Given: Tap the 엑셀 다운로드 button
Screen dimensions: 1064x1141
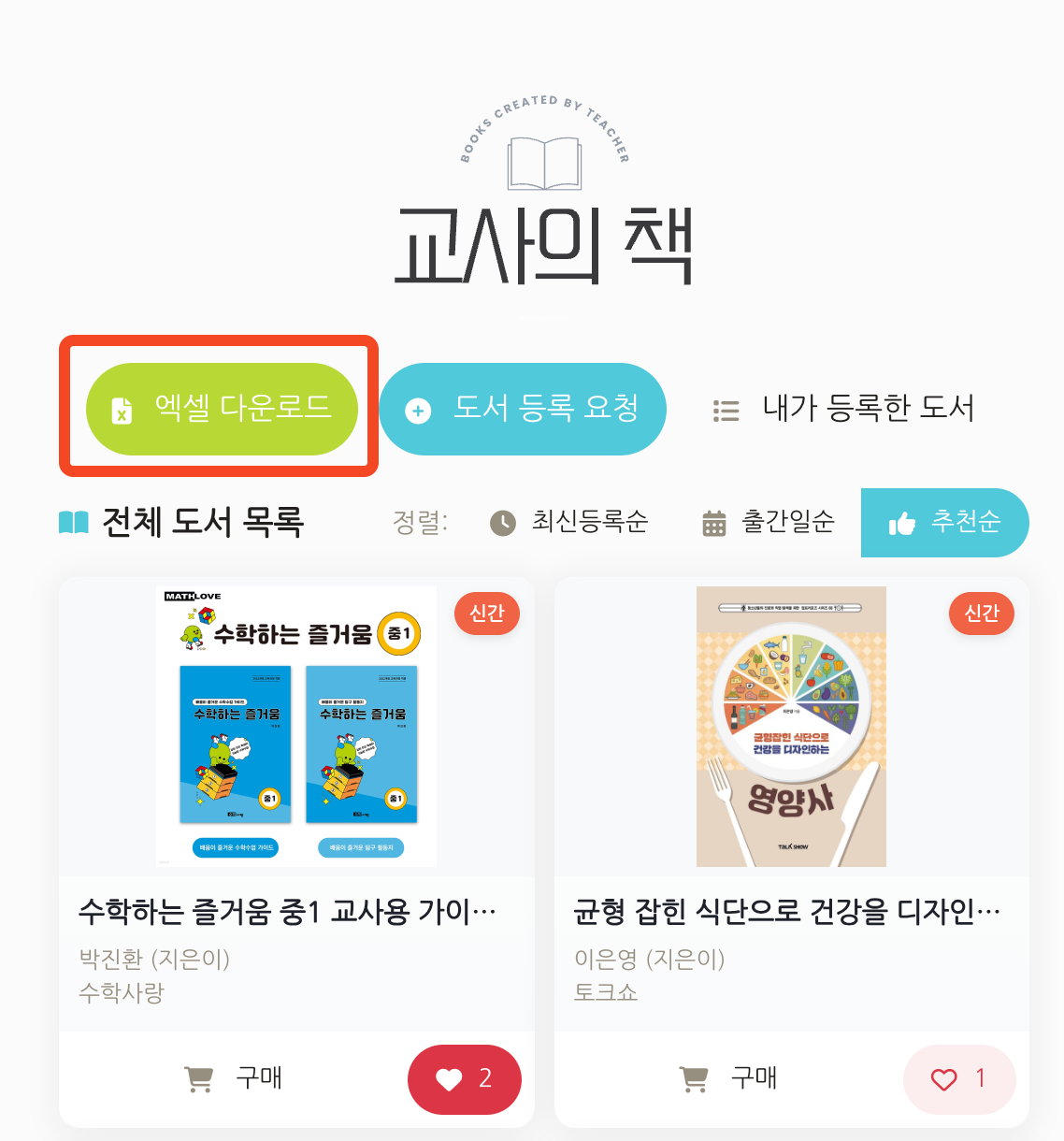Looking at the screenshot, I should (222, 409).
